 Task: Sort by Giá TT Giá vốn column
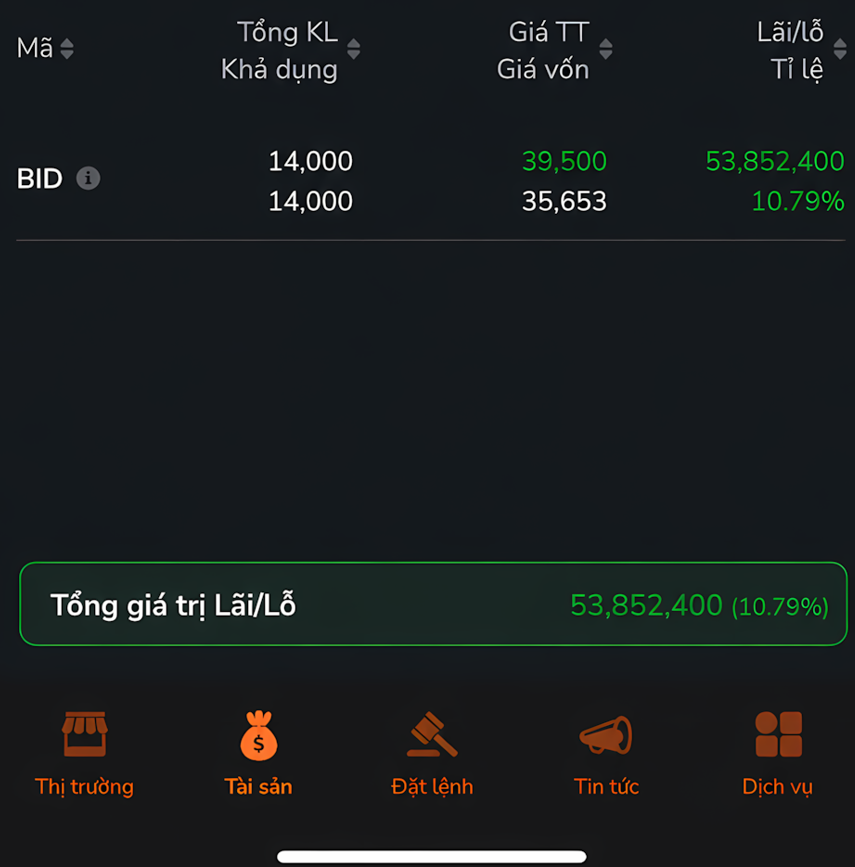[x=606, y=49]
